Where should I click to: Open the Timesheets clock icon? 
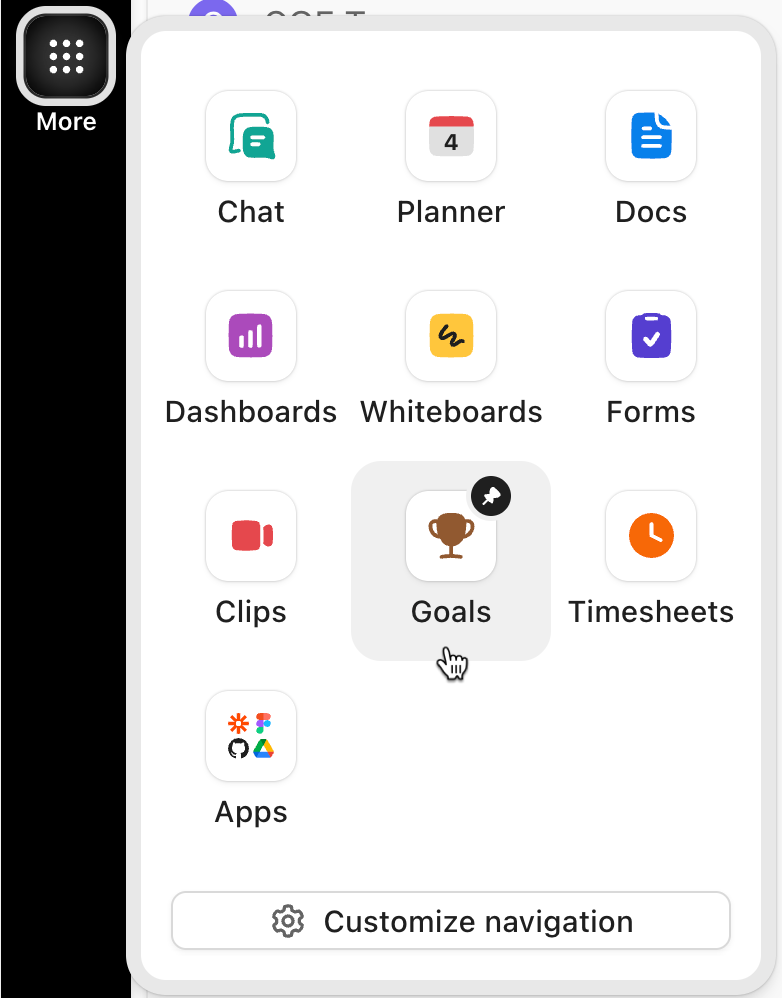pos(650,537)
